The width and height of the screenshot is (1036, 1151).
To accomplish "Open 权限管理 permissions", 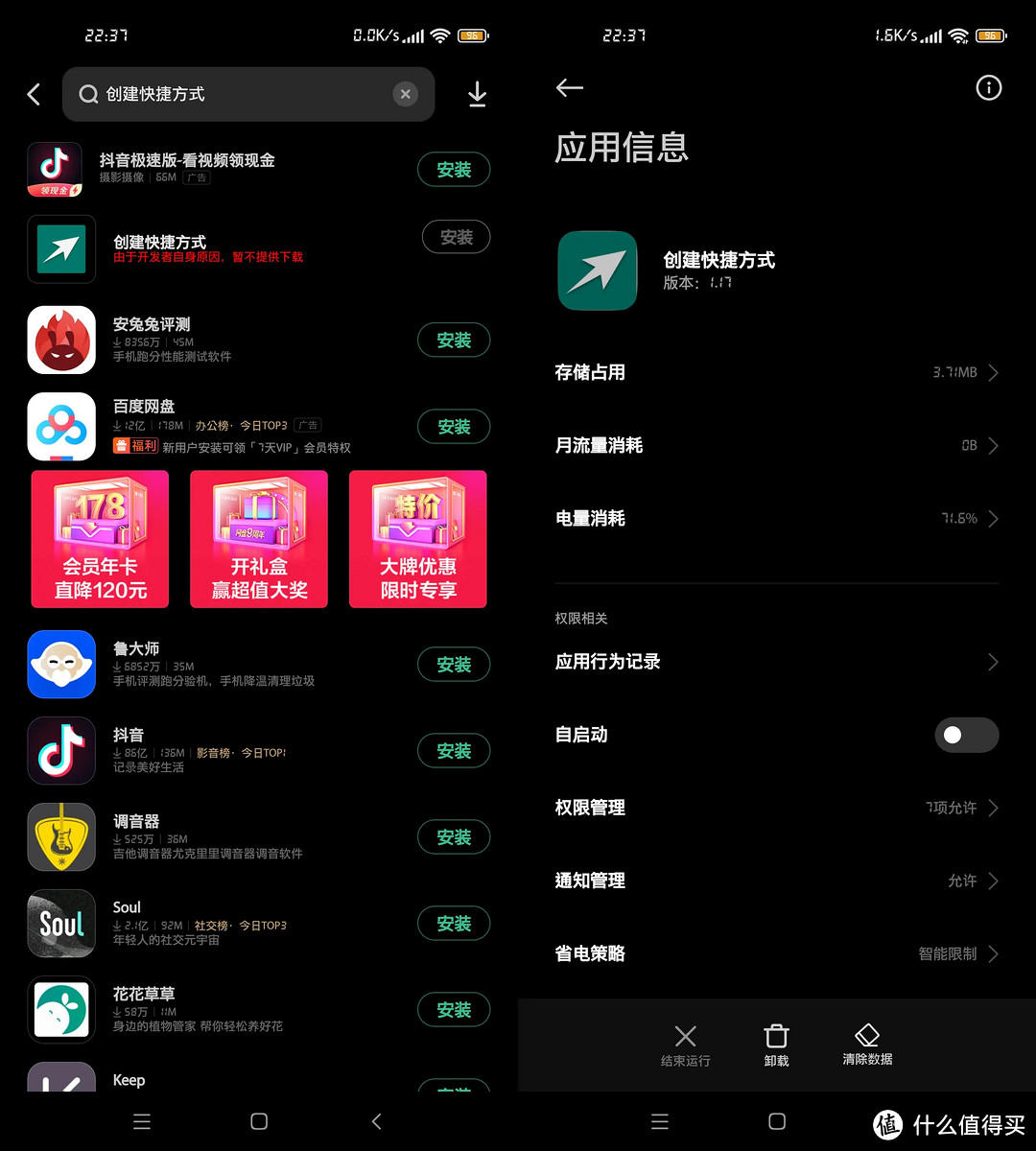I will (776, 808).
